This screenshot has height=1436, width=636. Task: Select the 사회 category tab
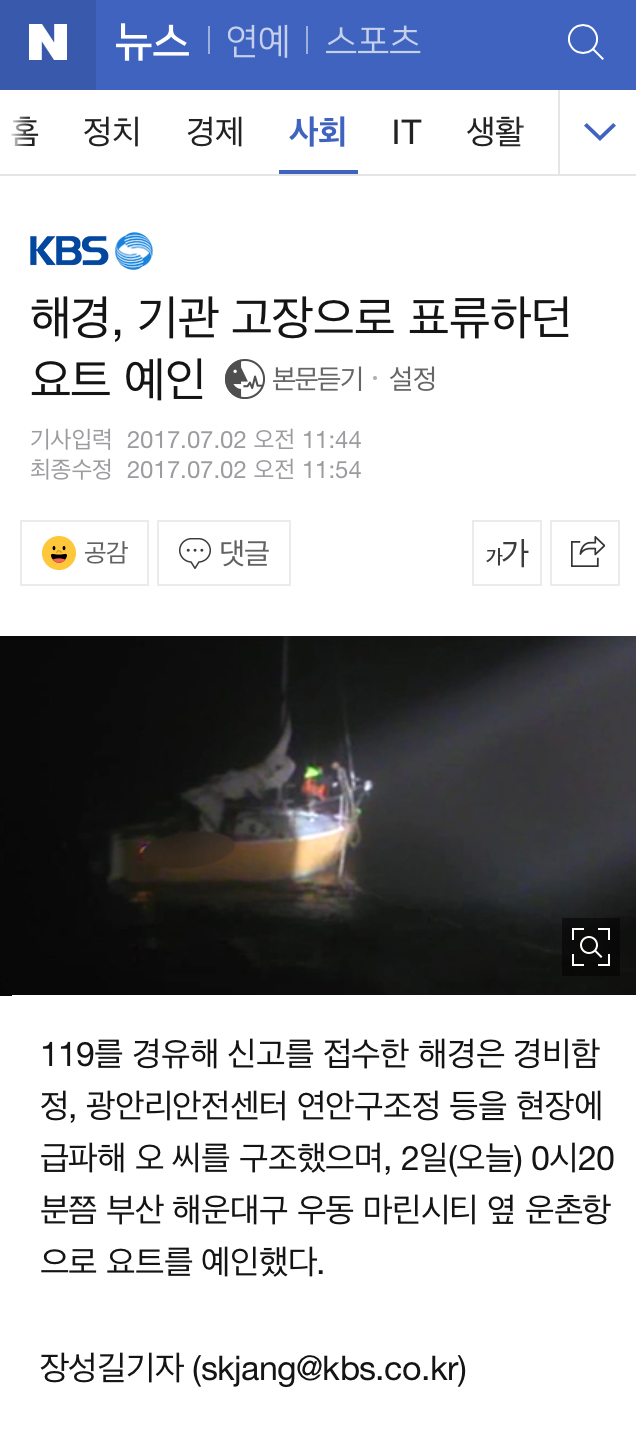(x=318, y=132)
